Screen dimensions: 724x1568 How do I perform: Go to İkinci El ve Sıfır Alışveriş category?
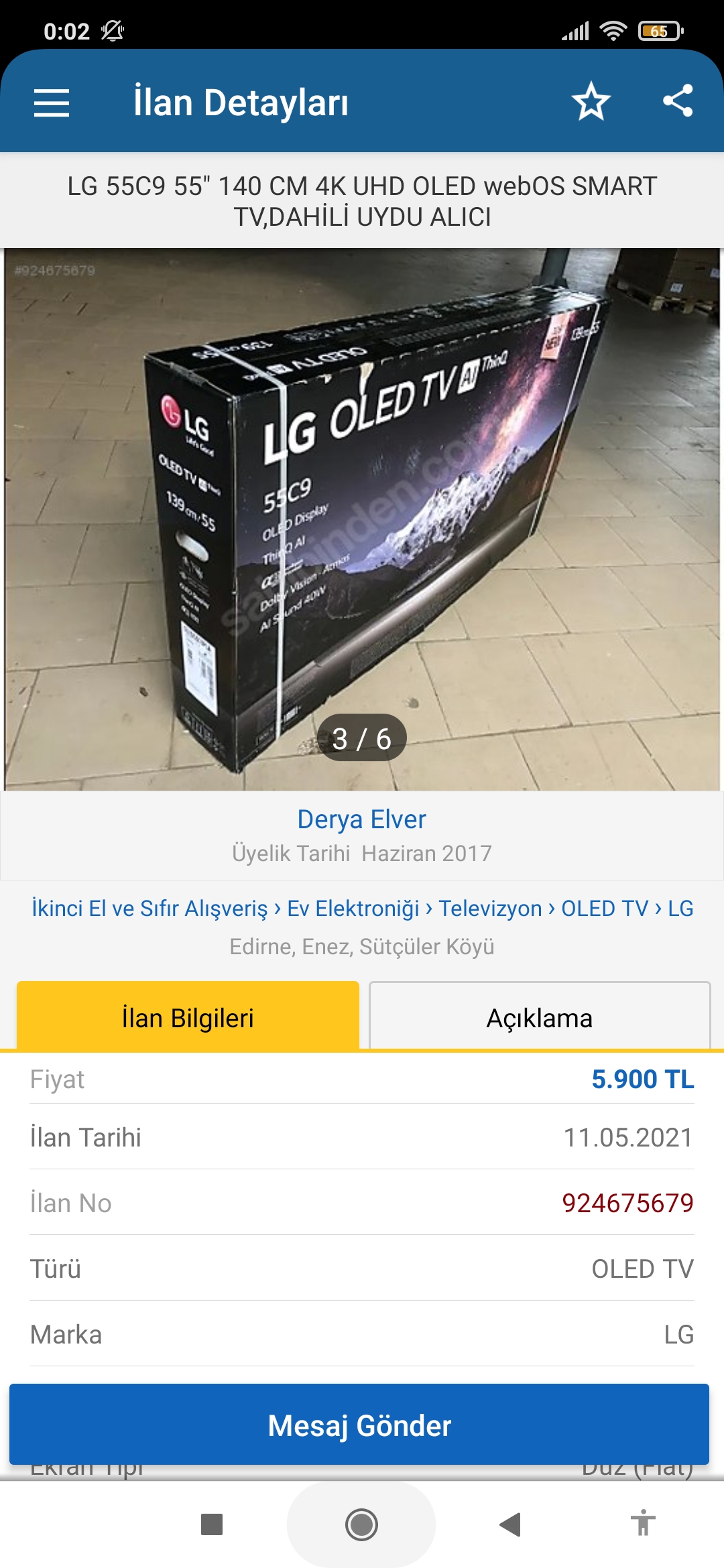(x=149, y=909)
